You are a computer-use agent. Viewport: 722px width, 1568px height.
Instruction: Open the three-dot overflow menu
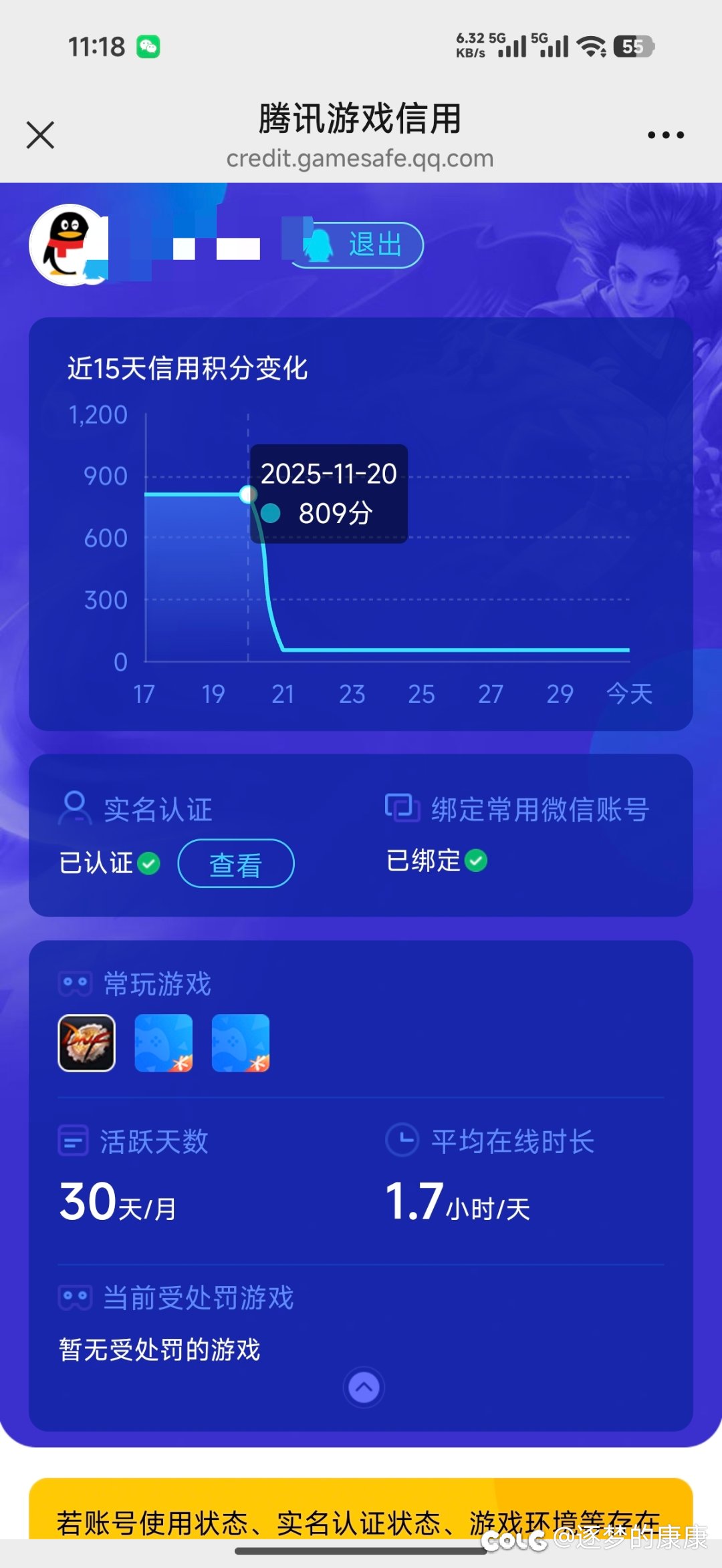pyautogui.click(x=665, y=134)
